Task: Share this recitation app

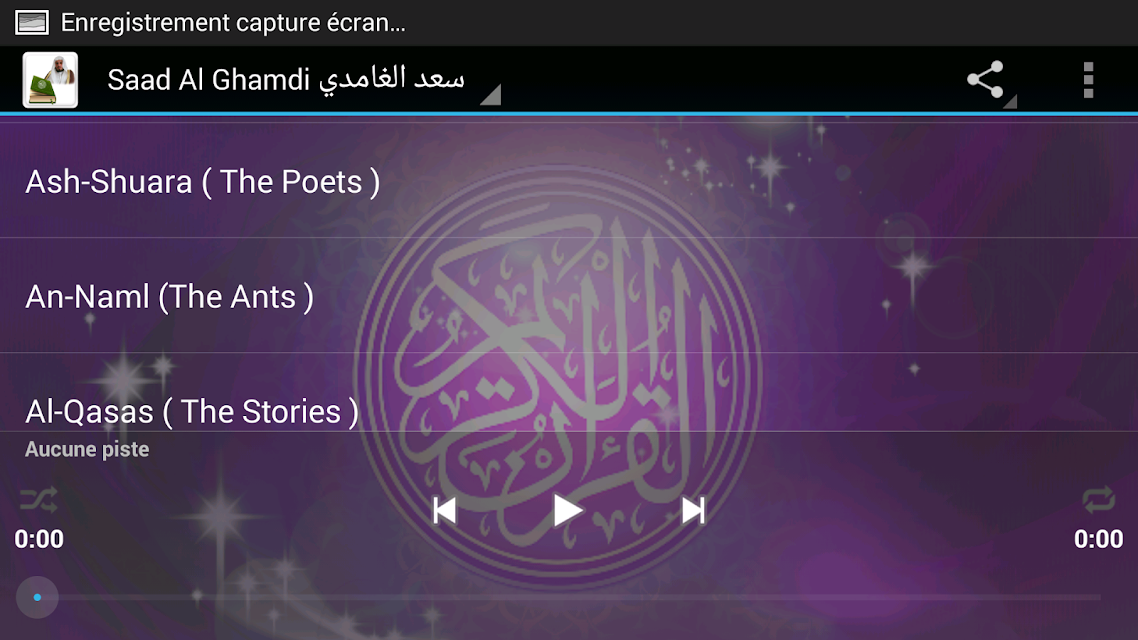Action: [x=986, y=80]
